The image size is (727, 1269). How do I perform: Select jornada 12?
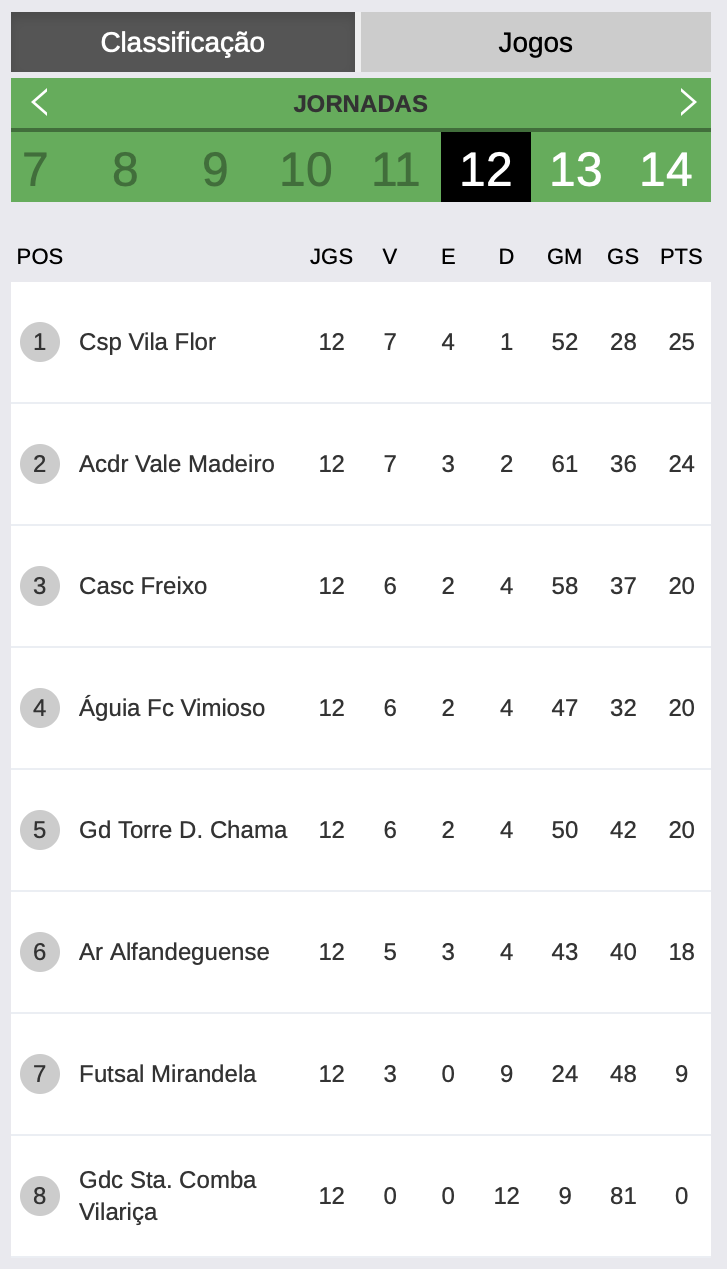pos(486,169)
